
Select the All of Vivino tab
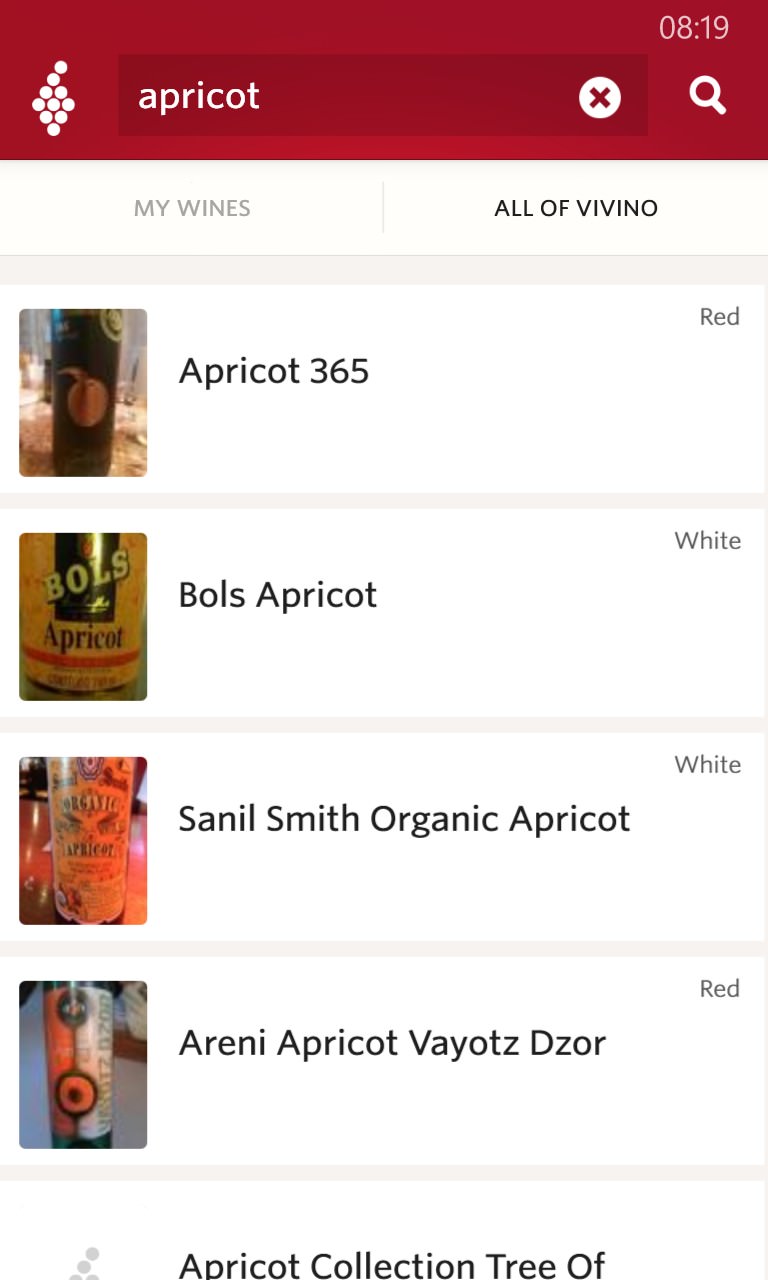(x=576, y=208)
